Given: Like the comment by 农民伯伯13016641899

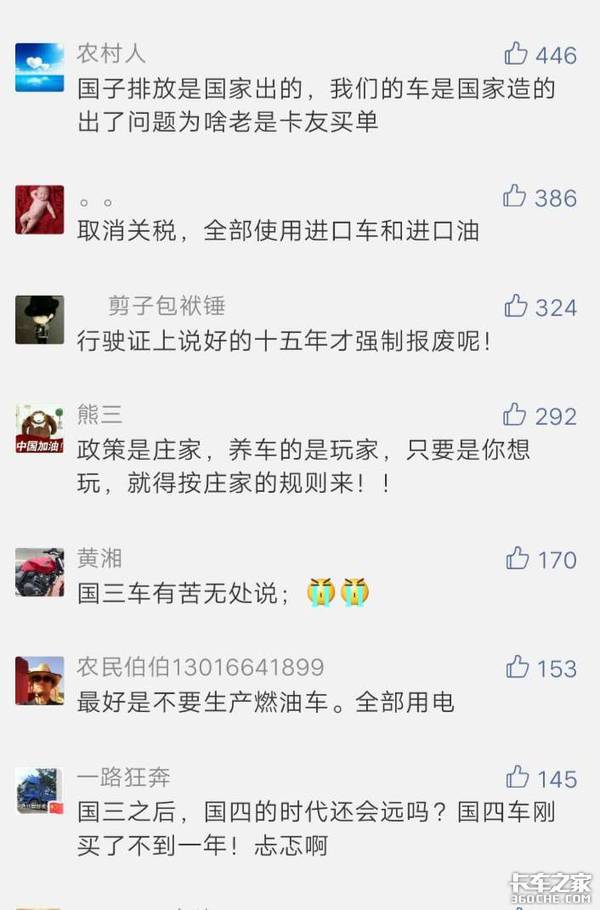Looking at the screenshot, I should coord(518,667).
